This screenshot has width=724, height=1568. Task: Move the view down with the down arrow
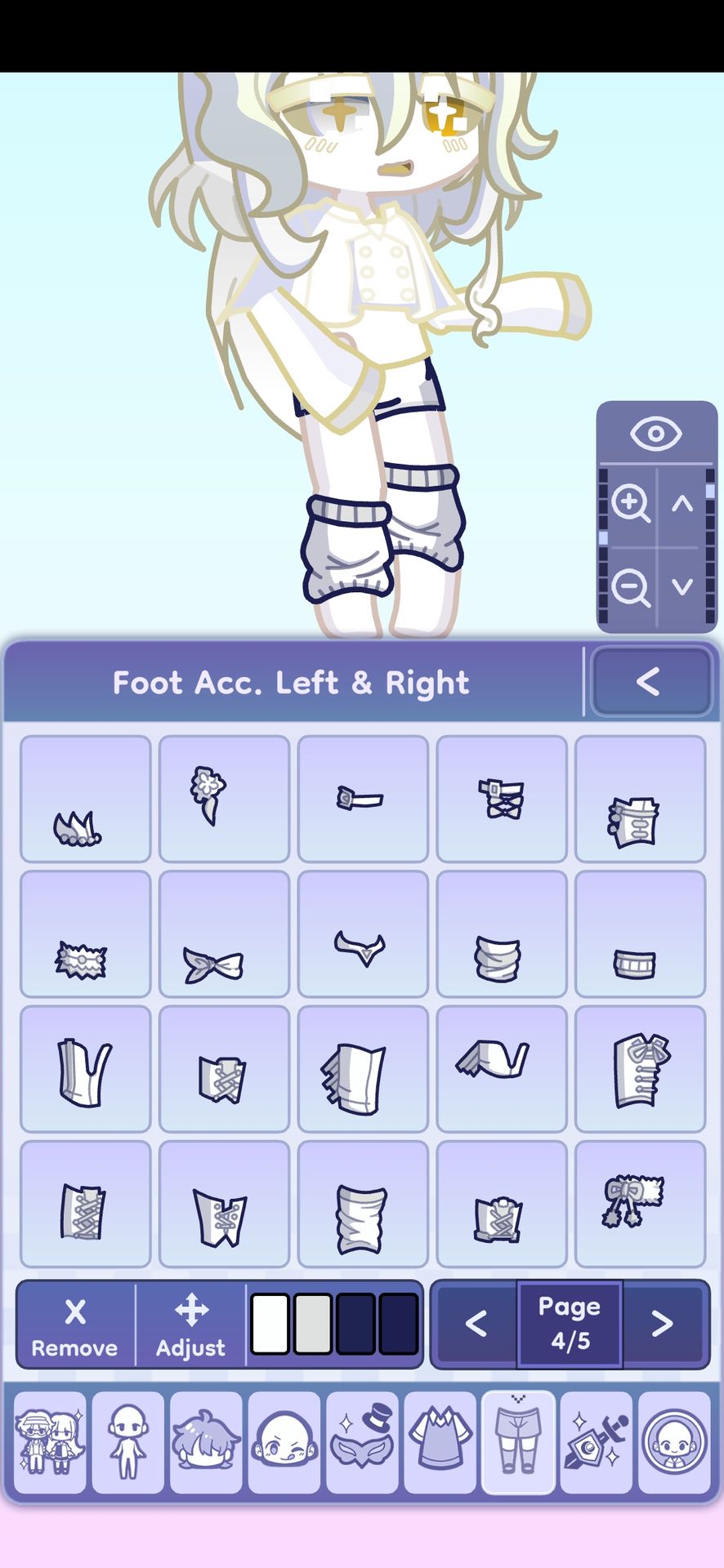(x=682, y=586)
